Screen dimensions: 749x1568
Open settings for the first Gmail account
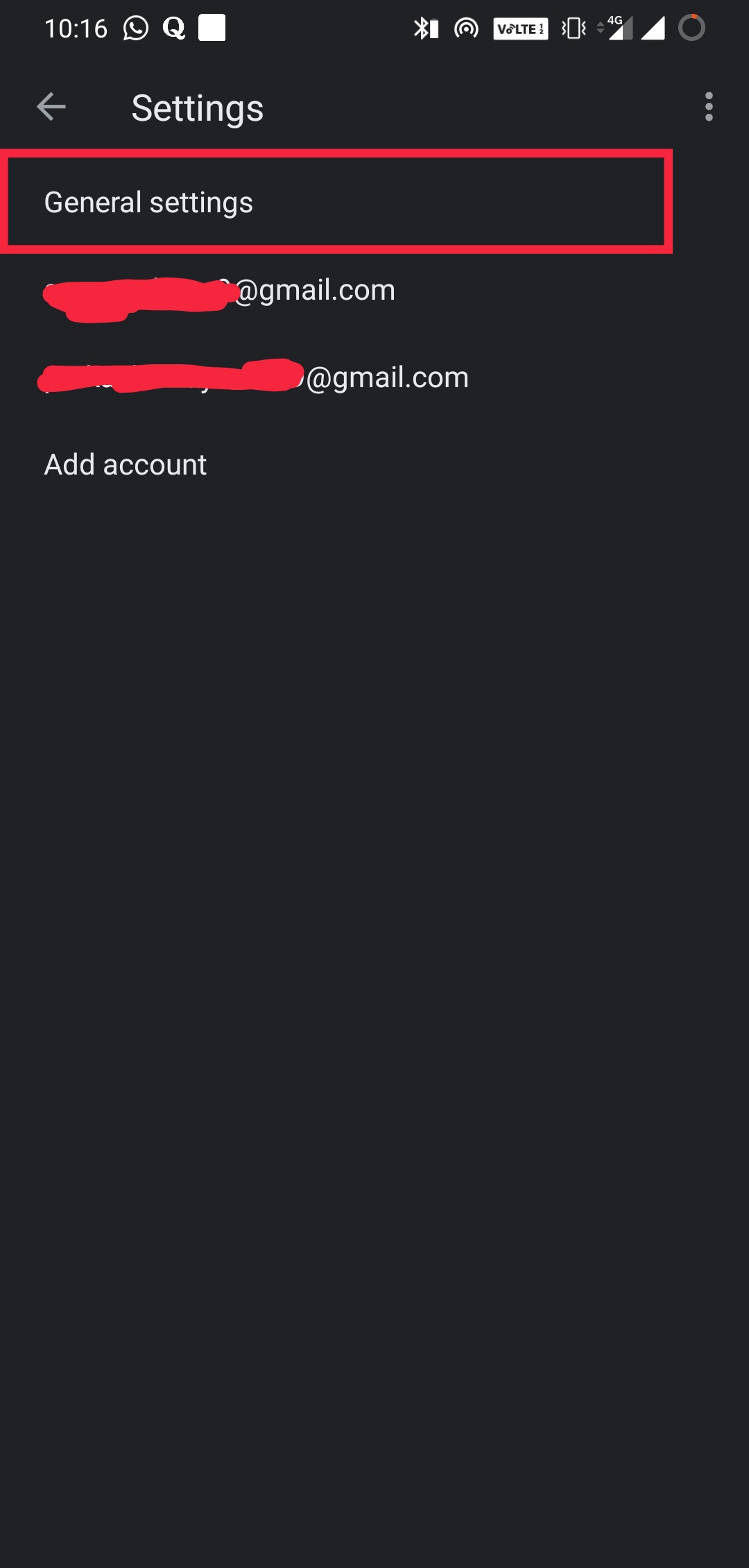click(x=374, y=290)
